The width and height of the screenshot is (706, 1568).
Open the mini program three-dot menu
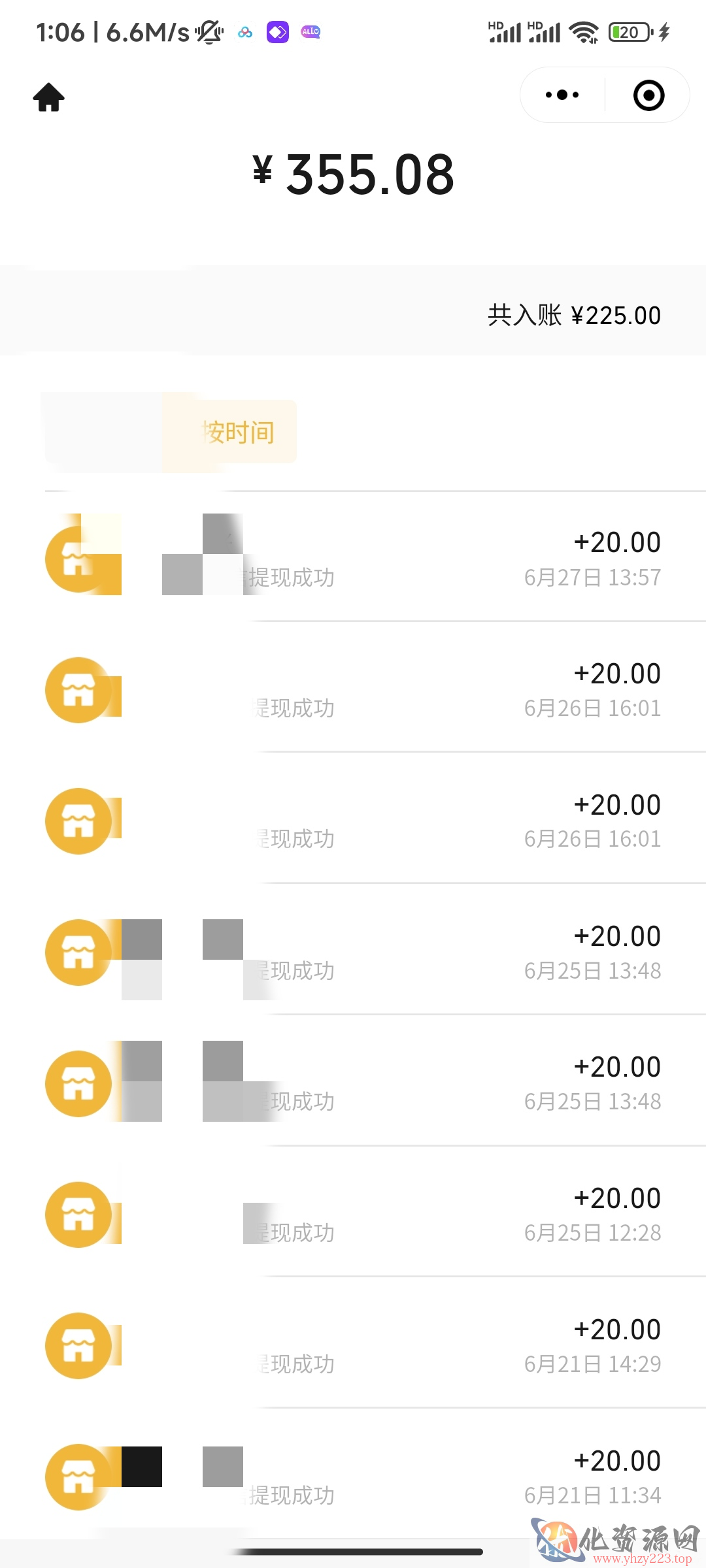coord(562,95)
